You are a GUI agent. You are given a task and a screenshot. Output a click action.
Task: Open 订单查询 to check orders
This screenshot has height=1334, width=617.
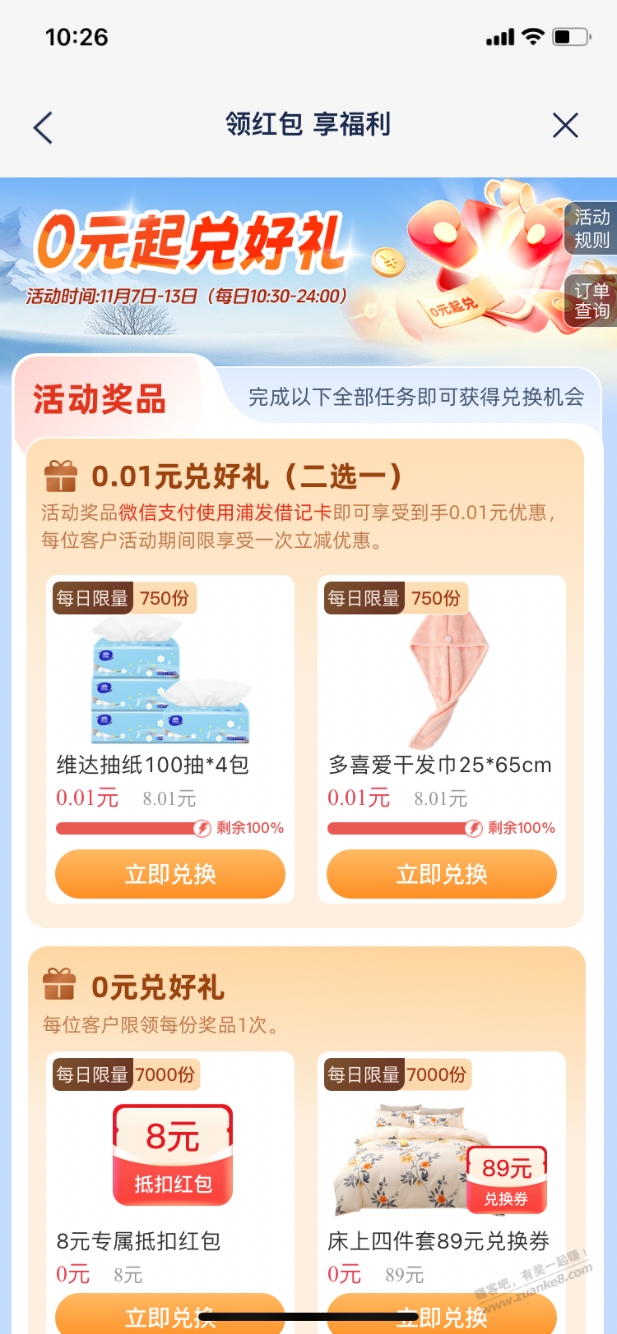[591, 301]
